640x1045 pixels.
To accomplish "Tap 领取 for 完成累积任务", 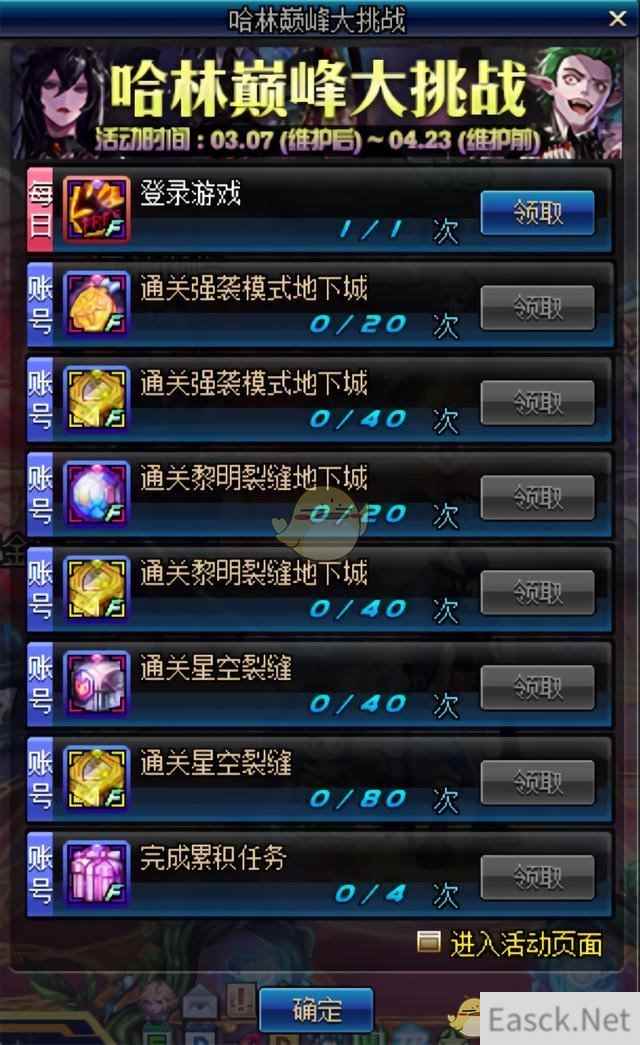I will coord(538,877).
